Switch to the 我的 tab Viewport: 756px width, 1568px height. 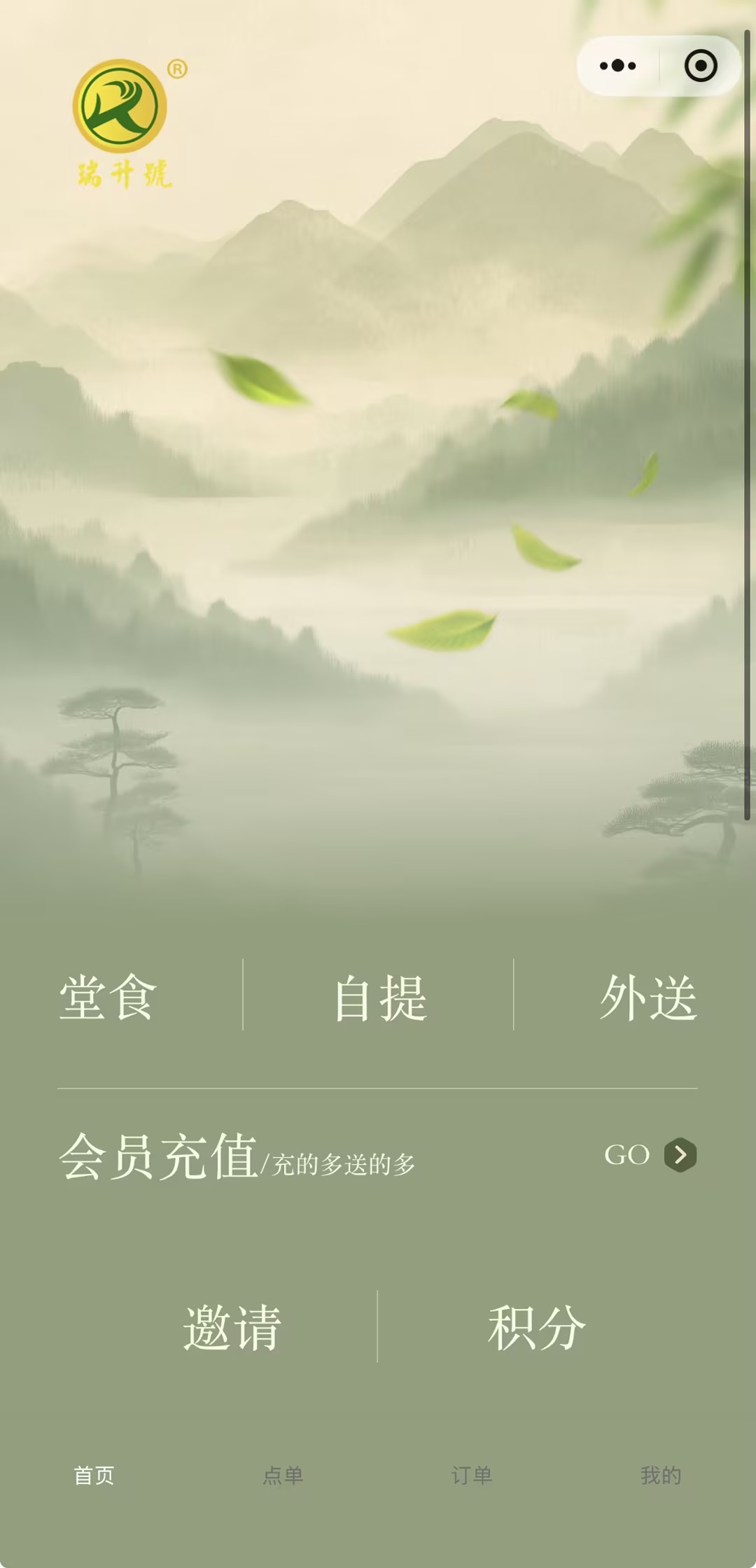[x=661, y=1476]
